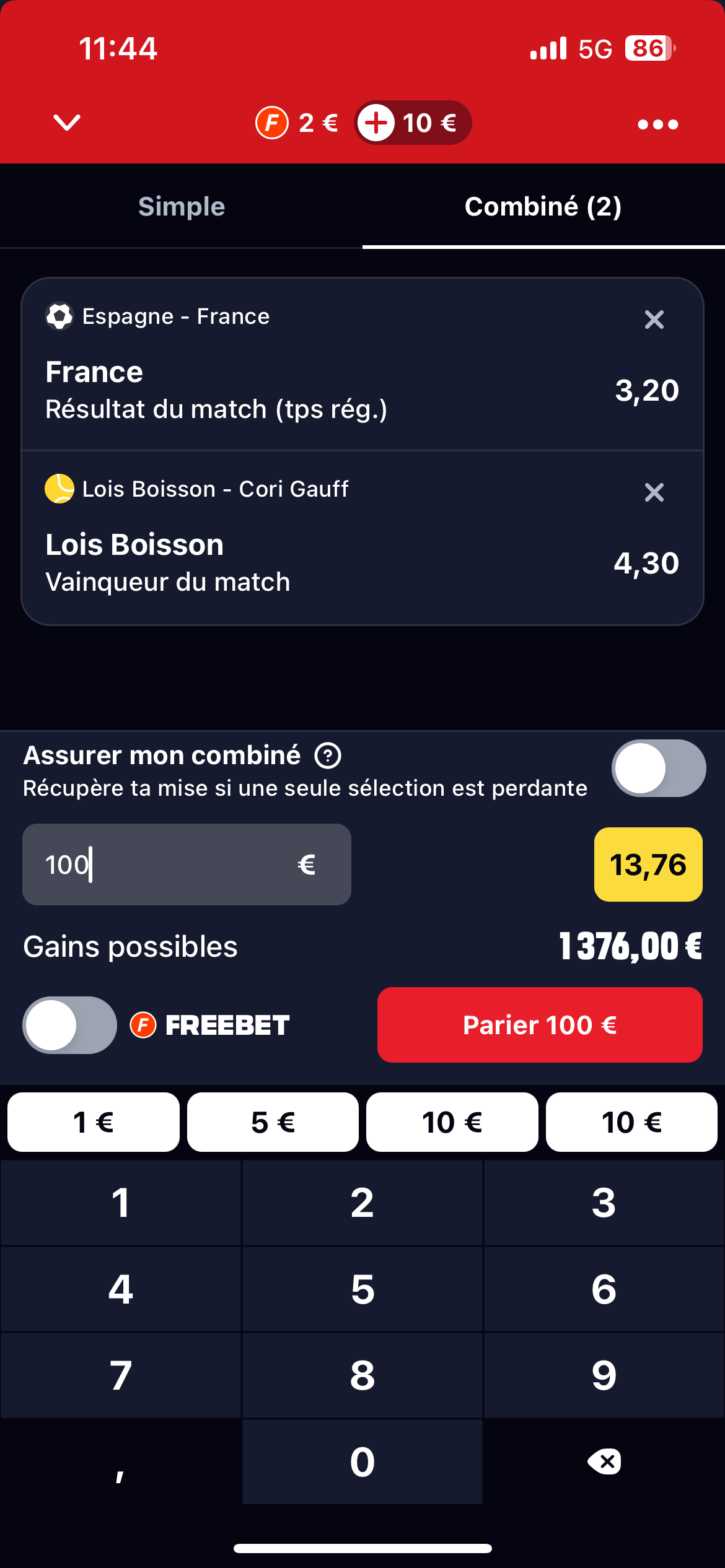This screenshot has height=1568, width=725.
Task: Remove the Lois Boisson - Cori Gauff selection
Action: 654,492
